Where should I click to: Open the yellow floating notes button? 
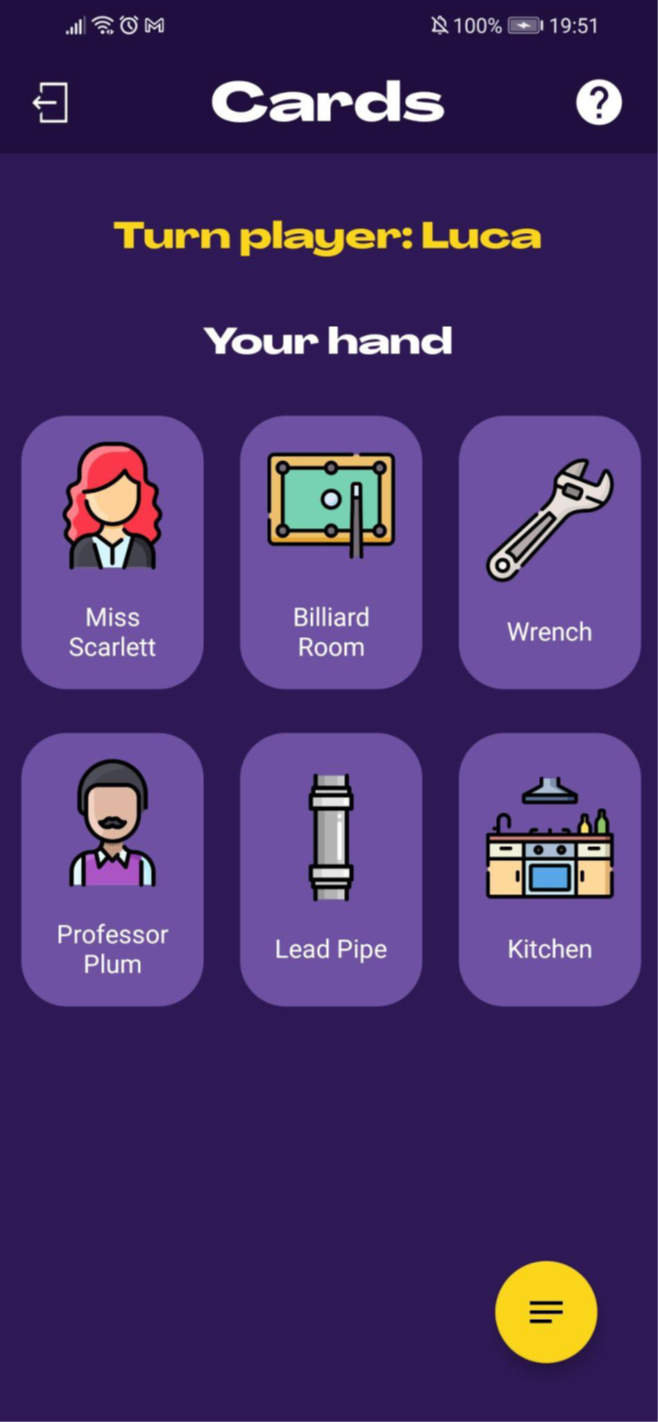(546, 1312)
